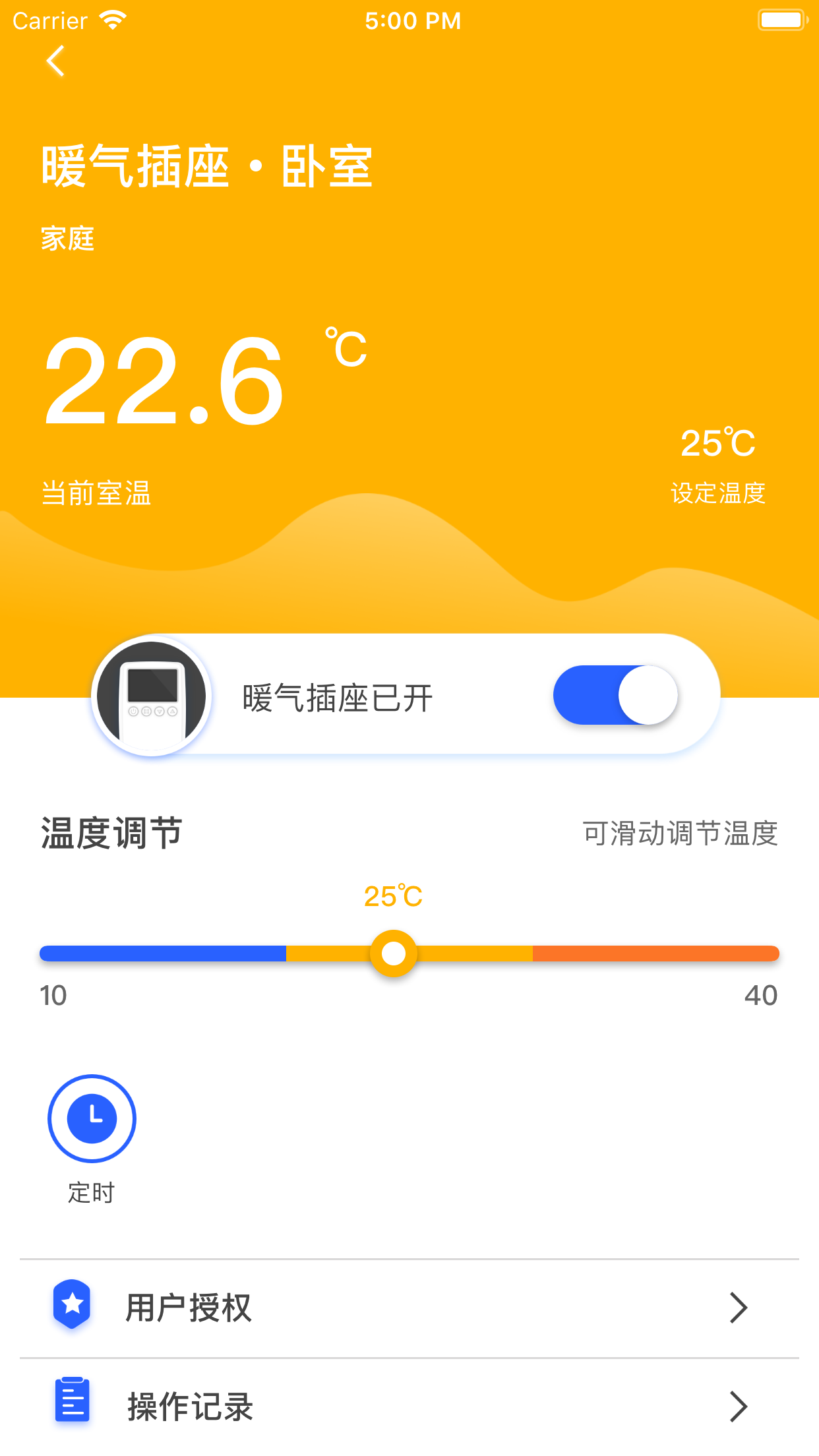View 操作记录 operation history
This screenshot has height=1456, width=819.
tap(409, 1406)
